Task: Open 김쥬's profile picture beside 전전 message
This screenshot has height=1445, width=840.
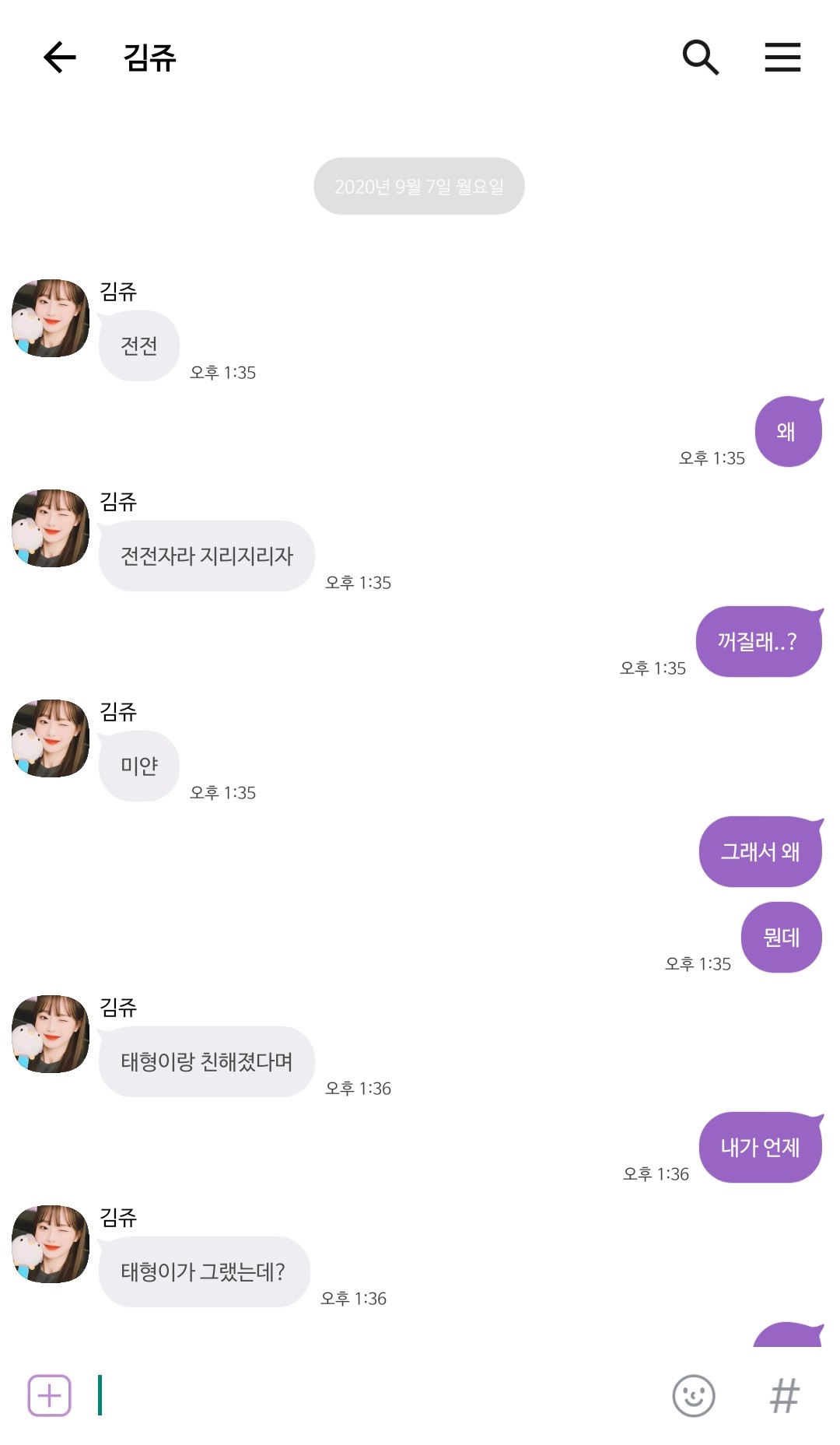Action: tap(51, 318)
